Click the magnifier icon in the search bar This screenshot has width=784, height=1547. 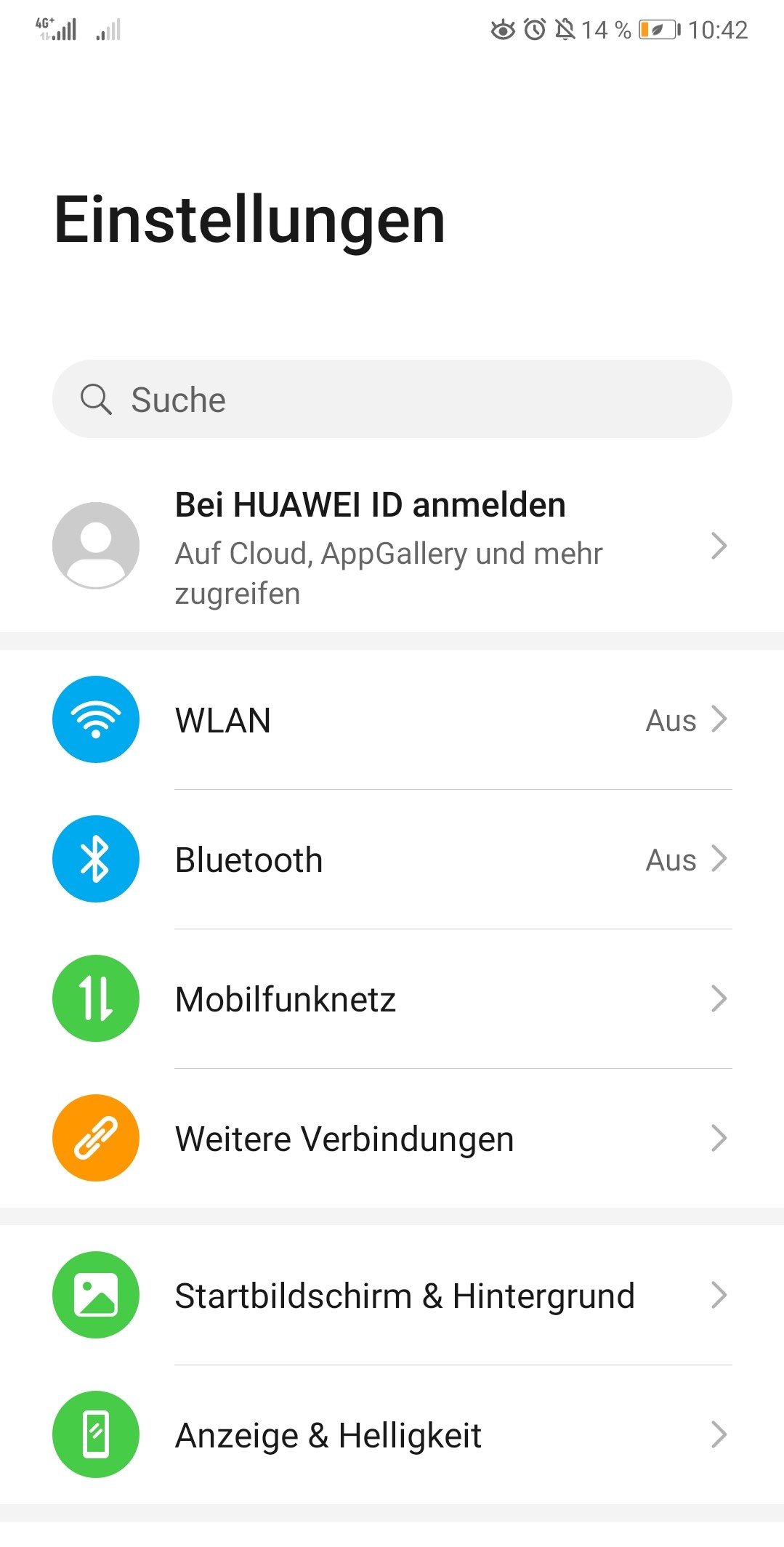[98, 399]
